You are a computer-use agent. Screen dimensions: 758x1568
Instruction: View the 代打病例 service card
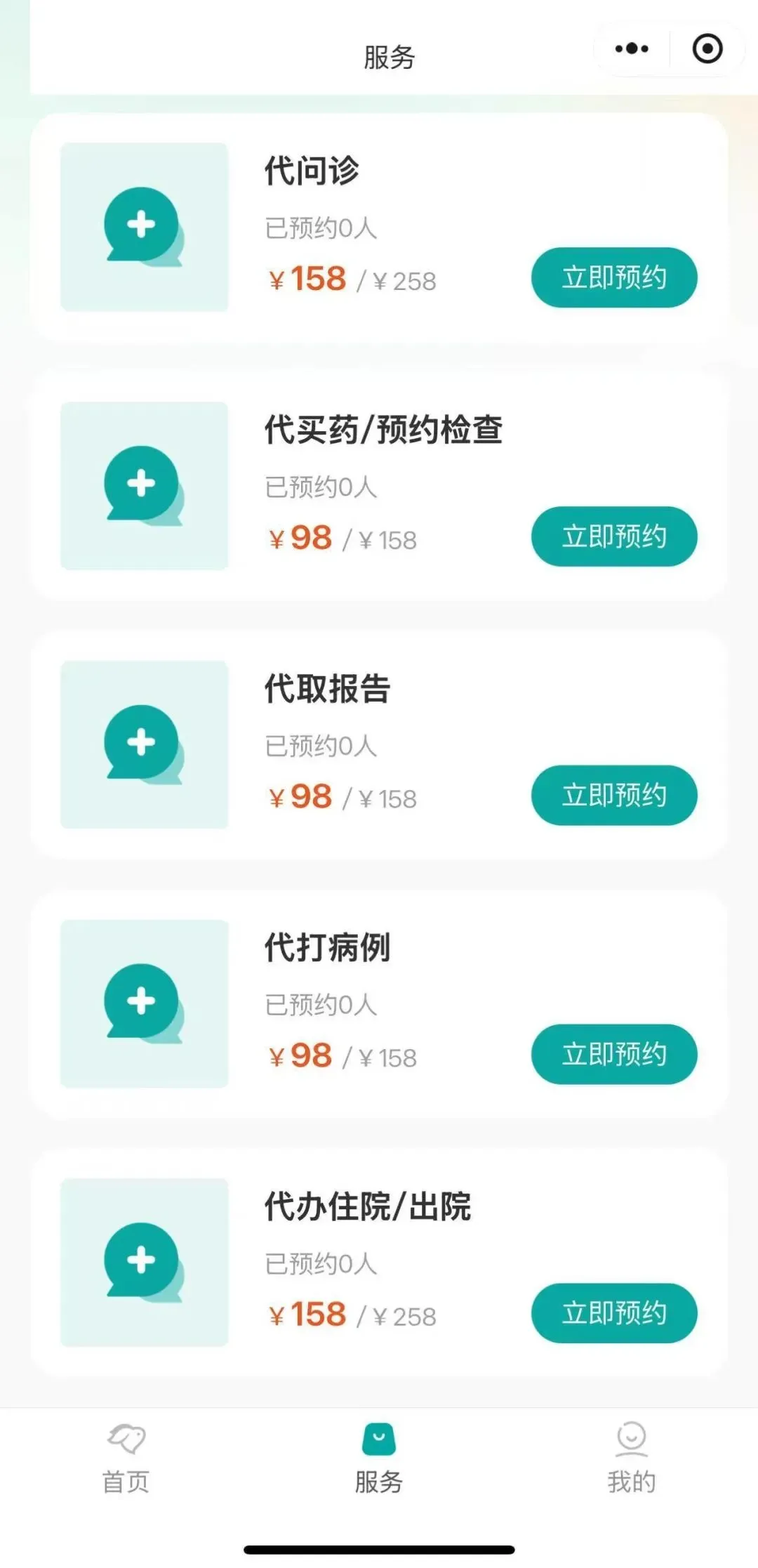coord(379,1004)
